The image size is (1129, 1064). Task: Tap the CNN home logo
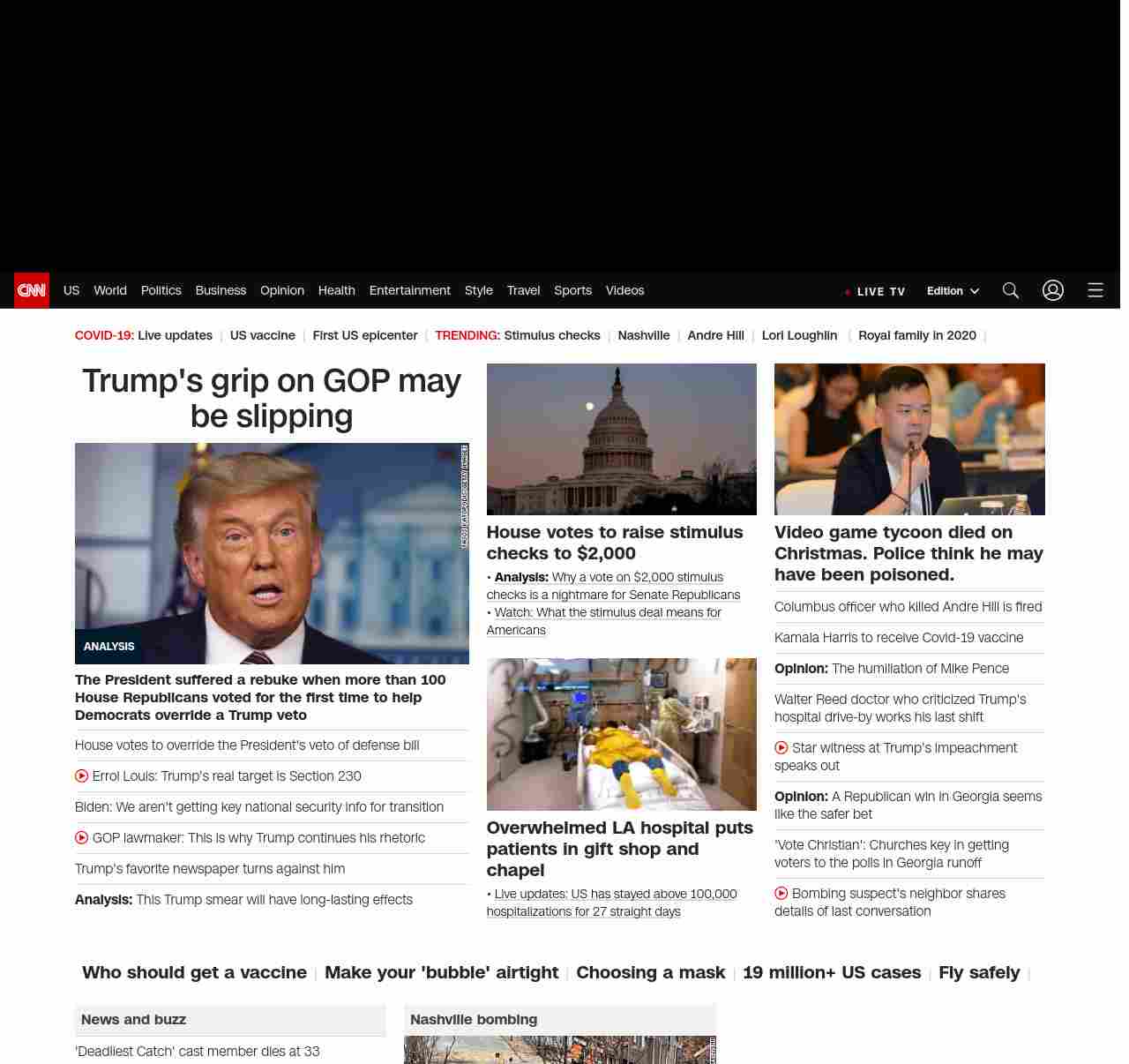tap(32, 290)
